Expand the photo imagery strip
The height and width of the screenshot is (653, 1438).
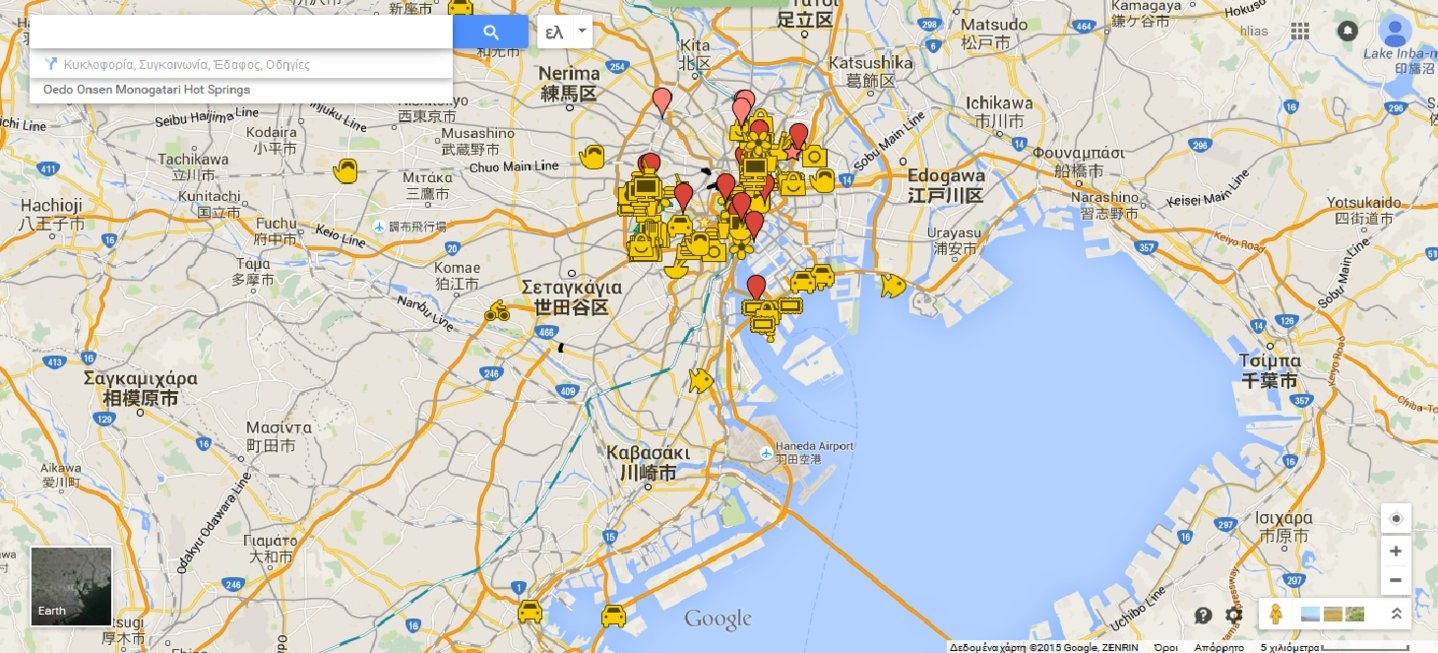point(1396,614)
